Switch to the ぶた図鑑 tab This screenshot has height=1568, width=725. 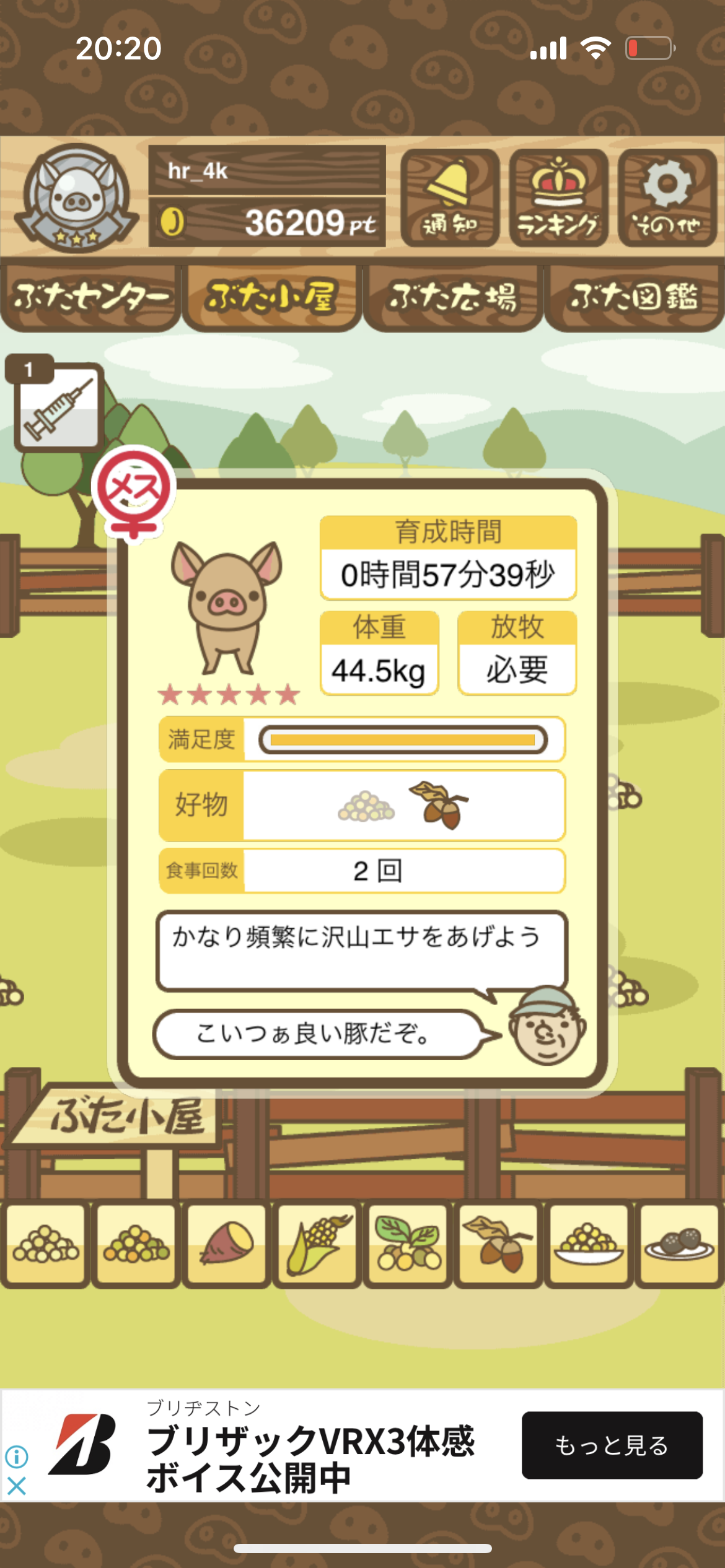[634, 298]
